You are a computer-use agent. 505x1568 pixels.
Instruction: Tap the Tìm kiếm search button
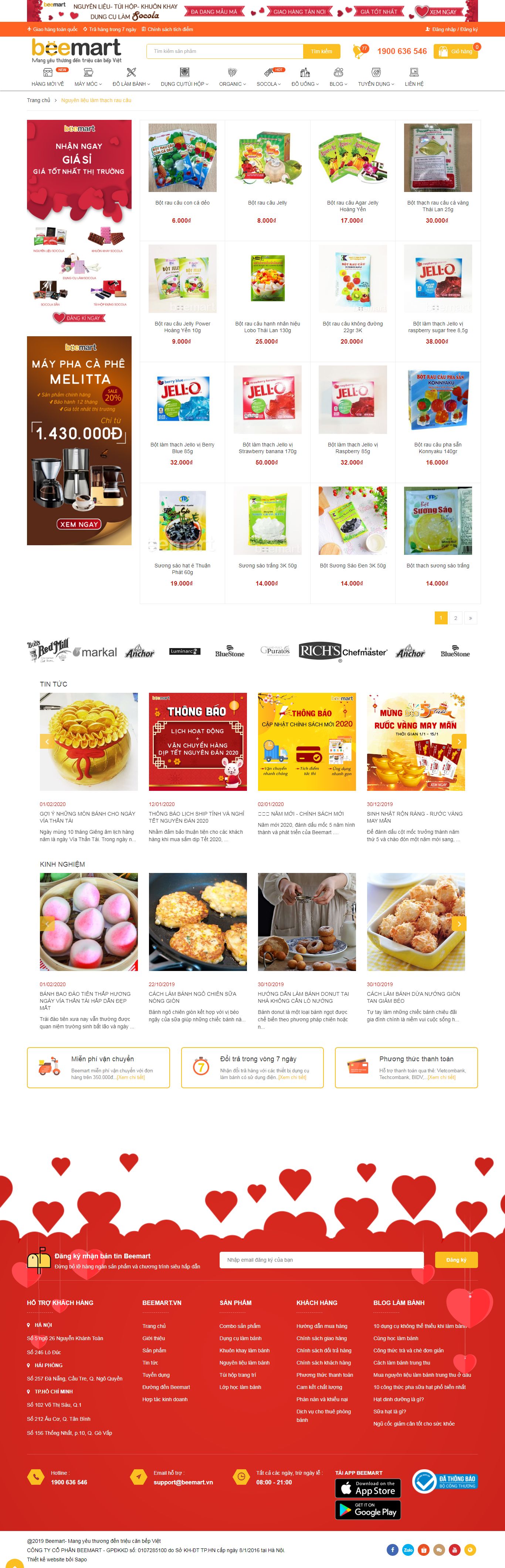(x=321, y=51)
